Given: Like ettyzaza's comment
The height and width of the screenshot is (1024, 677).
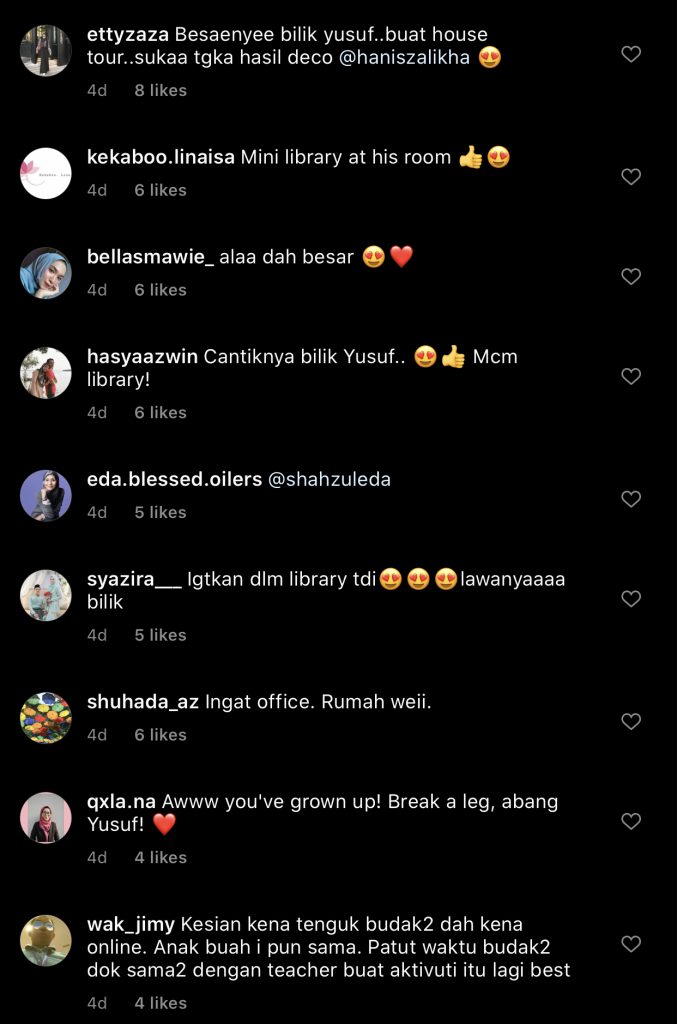Looking at the screenshot, I should pyautogui.click(x=631, y=54).
